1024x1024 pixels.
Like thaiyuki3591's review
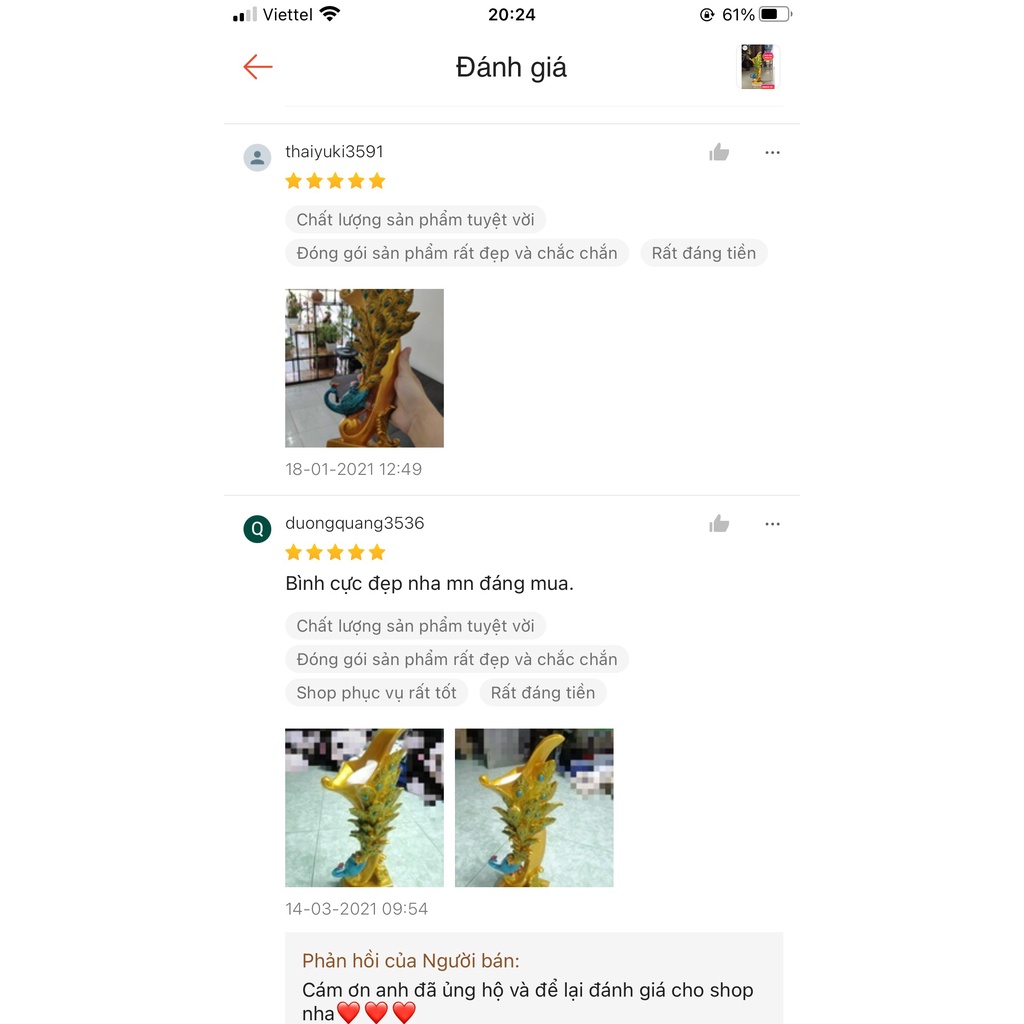719,152
